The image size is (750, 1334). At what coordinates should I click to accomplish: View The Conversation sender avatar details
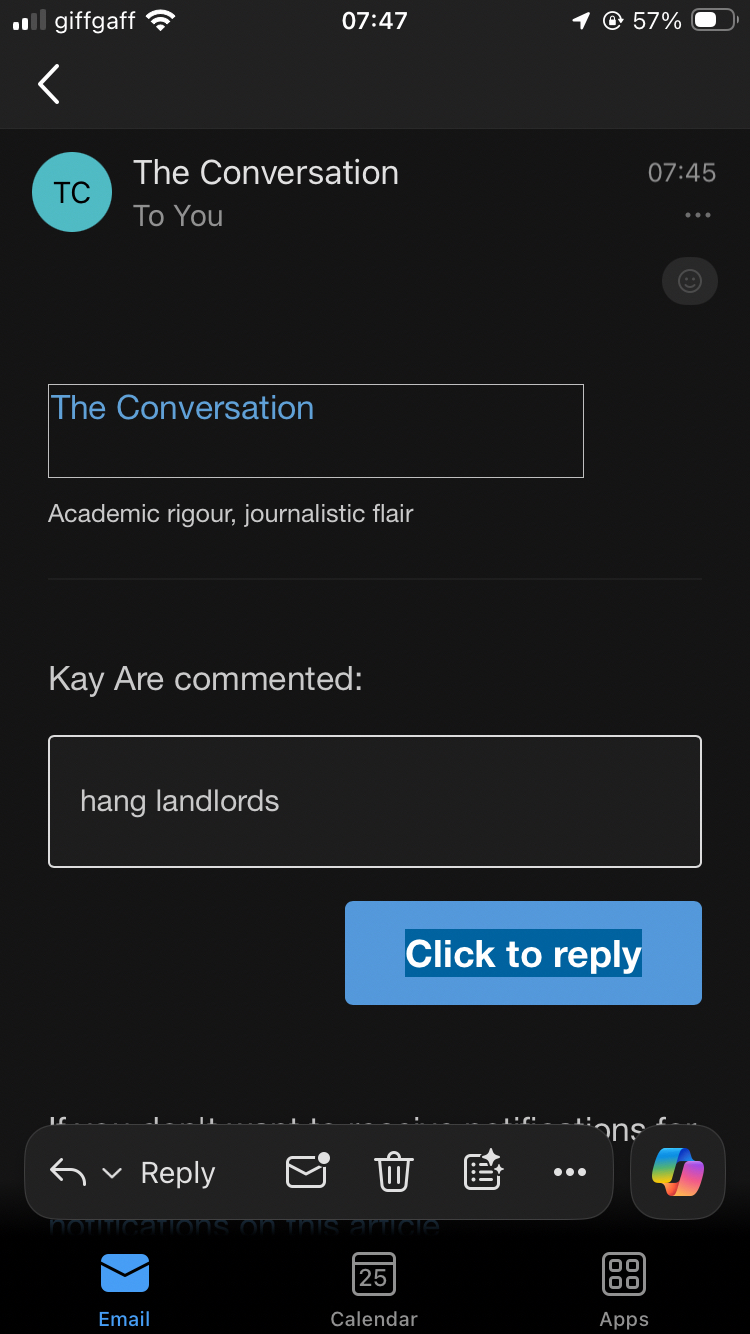tap(72, 192)
